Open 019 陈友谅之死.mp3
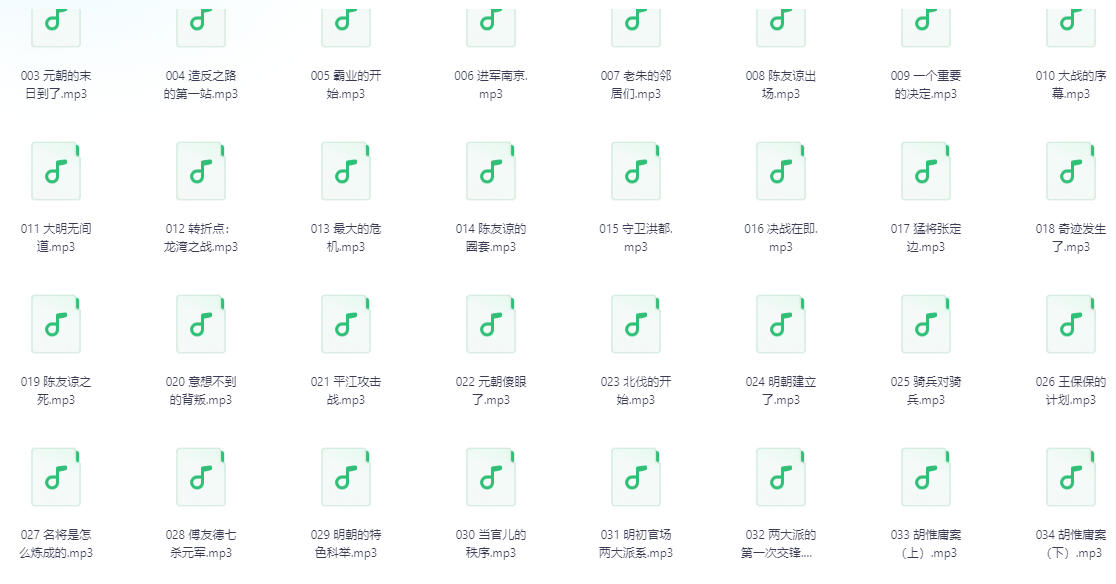Image resolution: width=1116 pixels, height=584 pixels. 56,324
